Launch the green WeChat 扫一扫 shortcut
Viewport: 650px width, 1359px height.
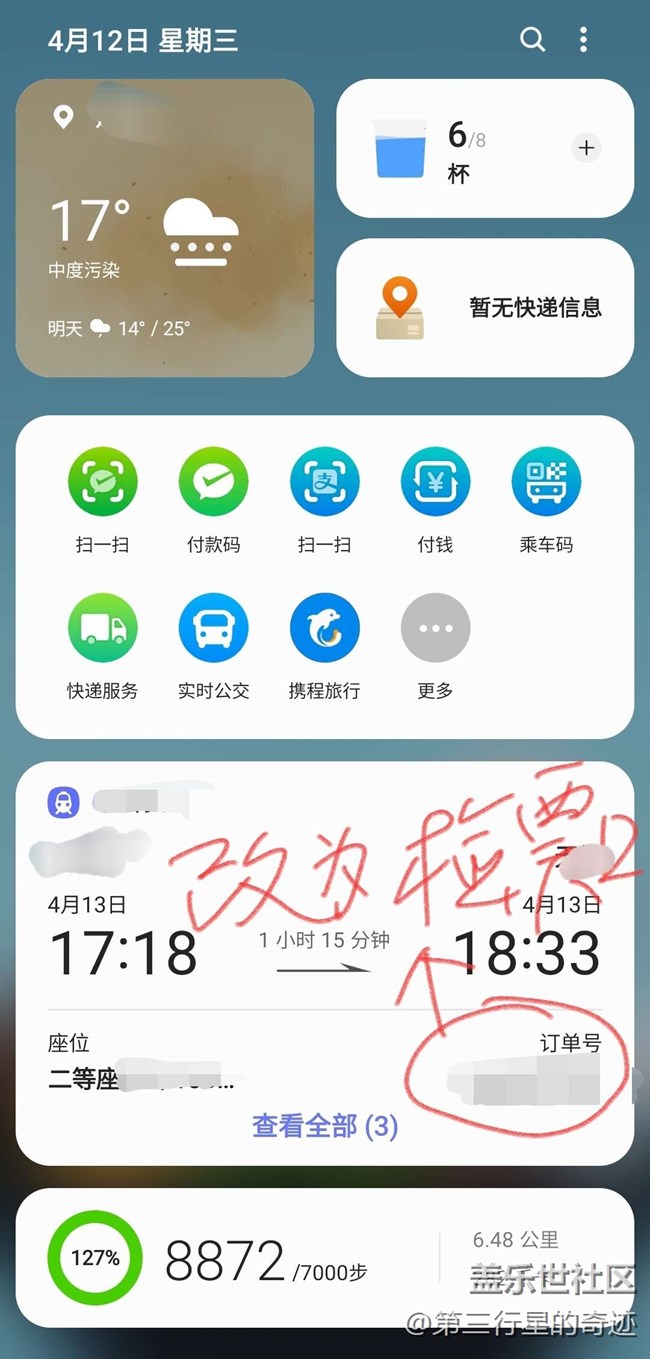tap(102, 482)
